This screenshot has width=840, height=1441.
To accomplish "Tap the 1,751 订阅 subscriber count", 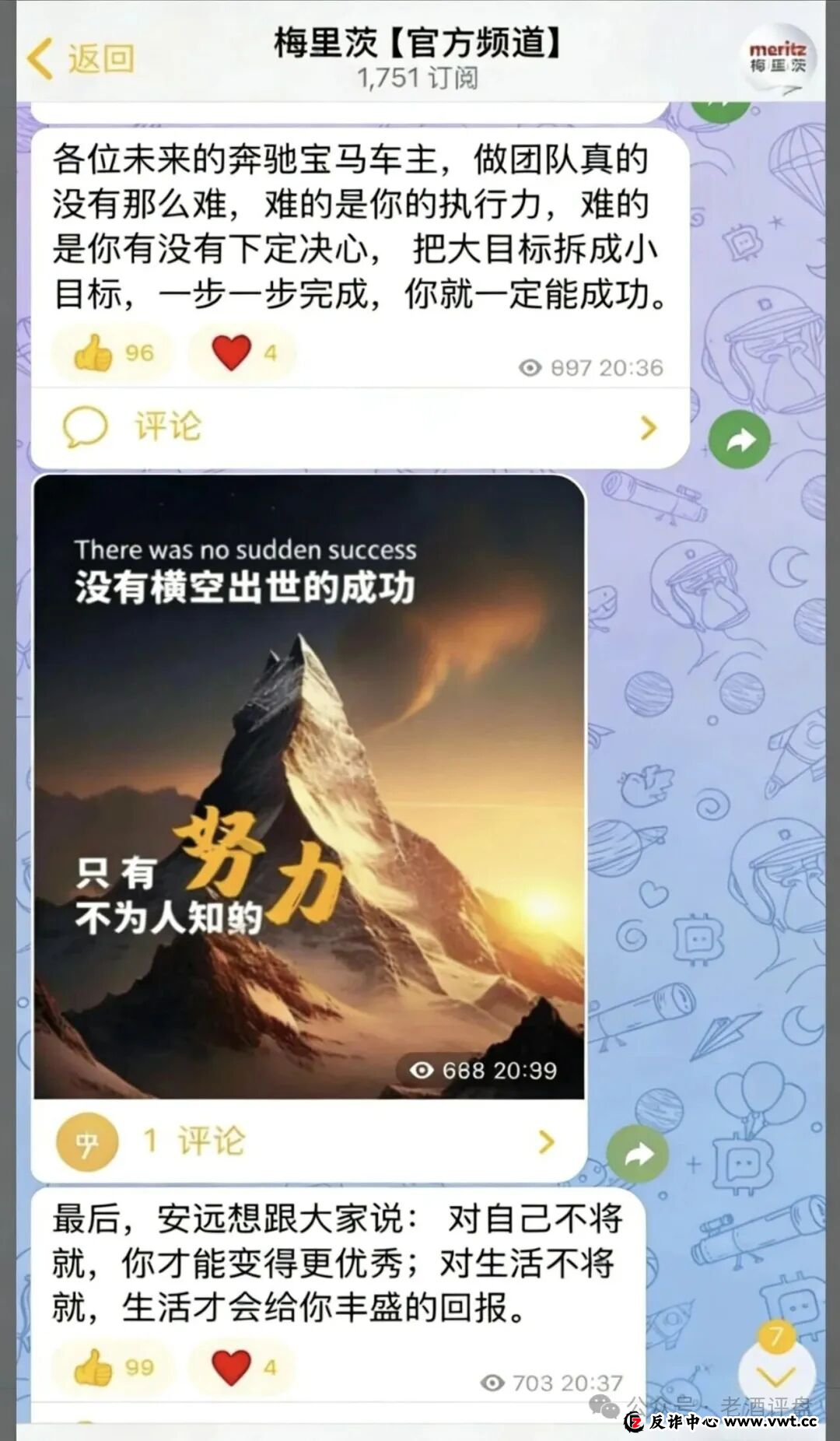I will (x=418, y=76).
